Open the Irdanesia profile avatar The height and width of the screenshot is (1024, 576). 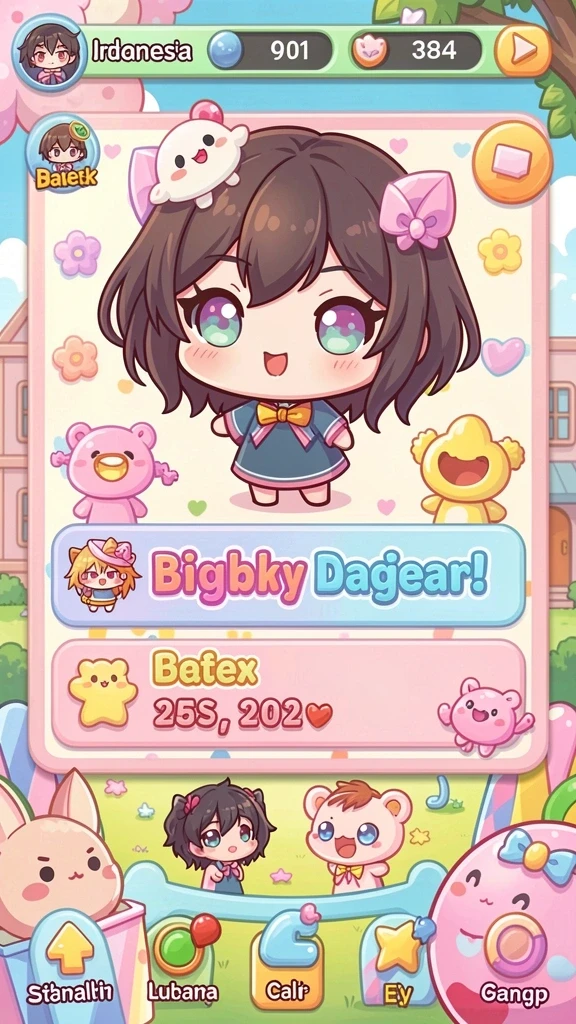[49, 52]
